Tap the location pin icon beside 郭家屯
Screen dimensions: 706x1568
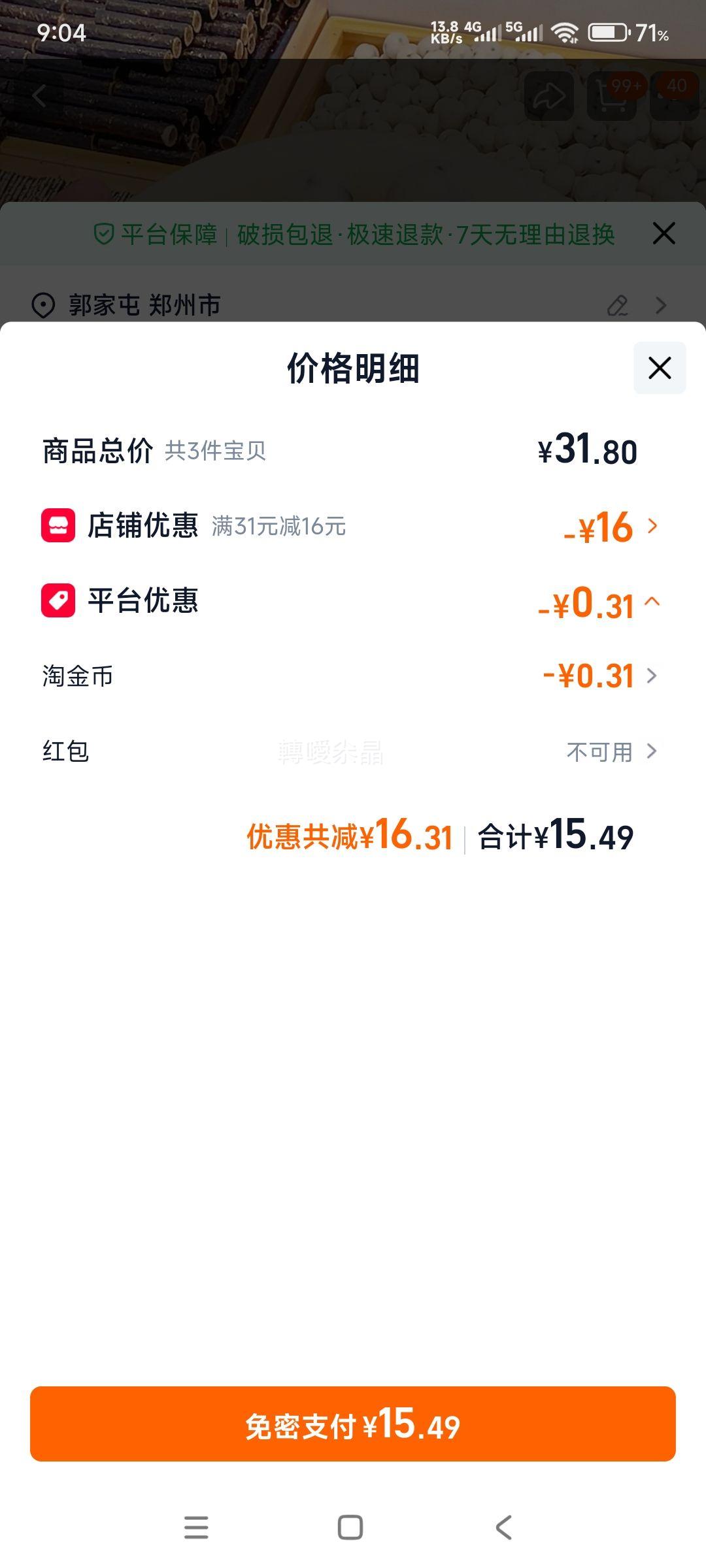click(42, 304)
